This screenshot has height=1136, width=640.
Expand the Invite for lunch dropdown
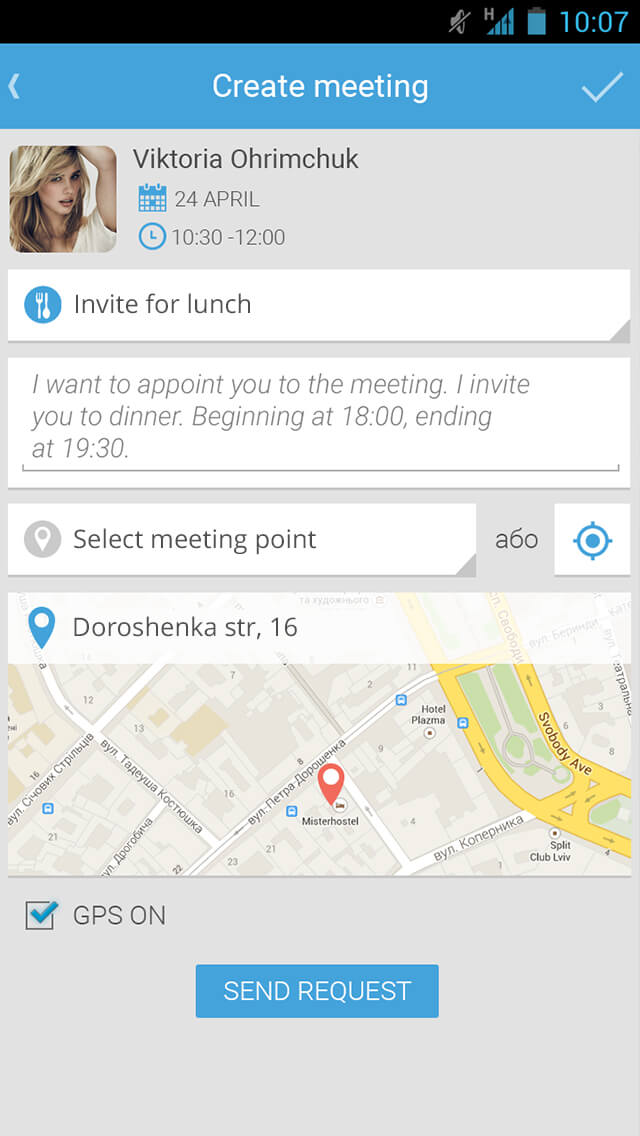click(319, 305)
